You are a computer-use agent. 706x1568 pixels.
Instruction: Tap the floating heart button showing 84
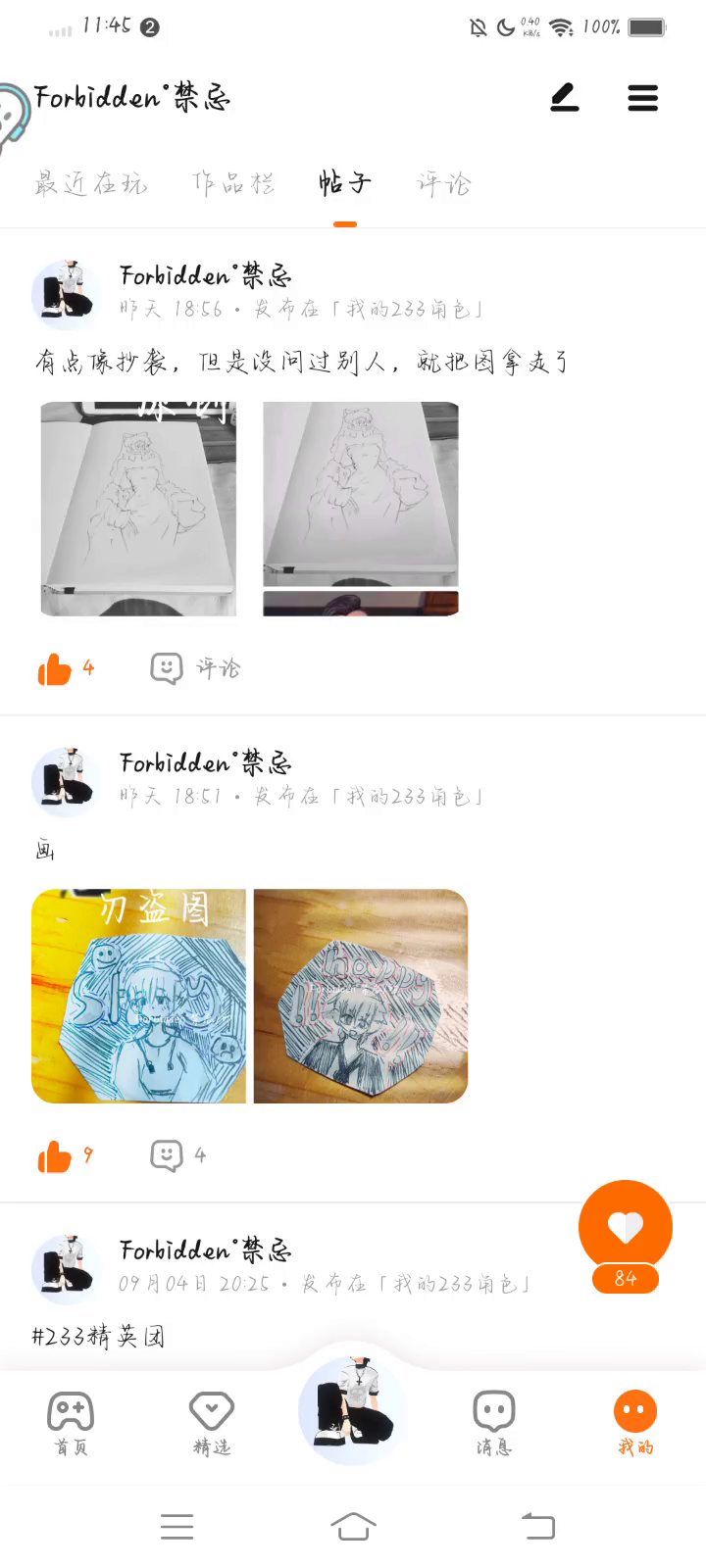626,1227
